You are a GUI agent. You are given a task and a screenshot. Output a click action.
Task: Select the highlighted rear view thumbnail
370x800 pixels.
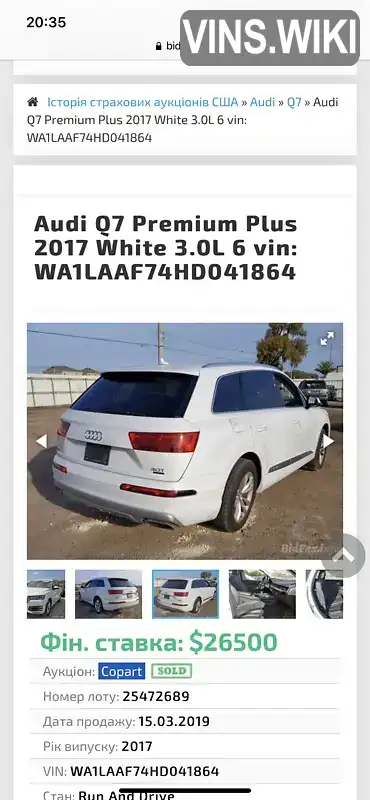click(x=185, y=594)
